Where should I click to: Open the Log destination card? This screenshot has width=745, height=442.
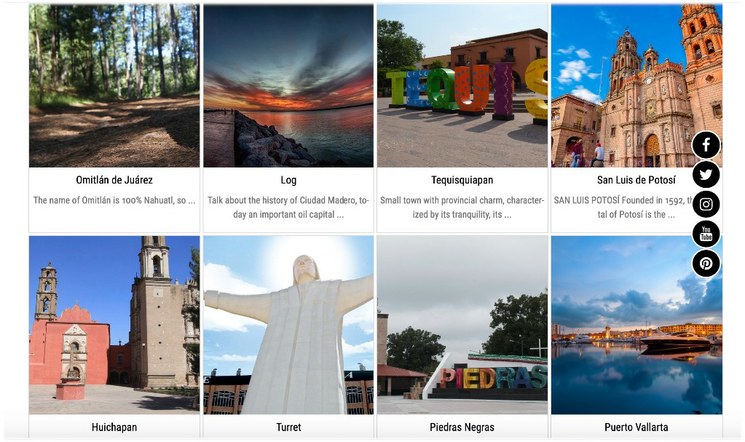(288, 180)
